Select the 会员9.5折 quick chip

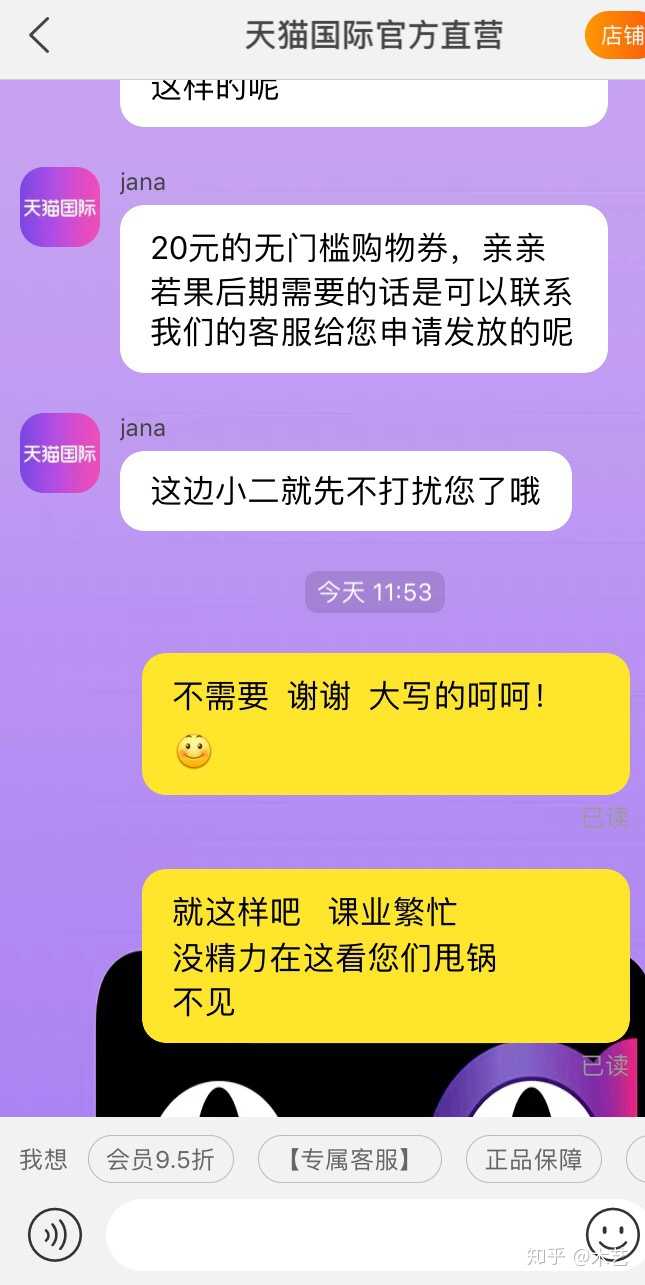(160, 1159)
